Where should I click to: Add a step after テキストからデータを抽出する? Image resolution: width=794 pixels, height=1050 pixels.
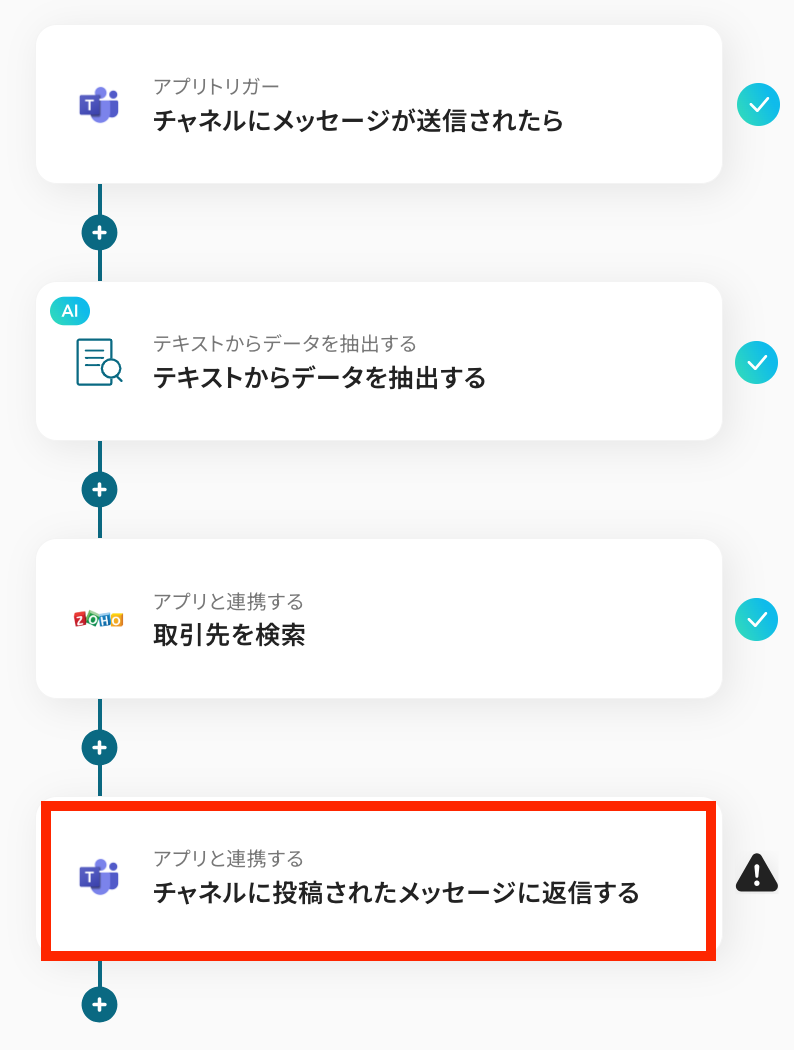coord(99,490)
